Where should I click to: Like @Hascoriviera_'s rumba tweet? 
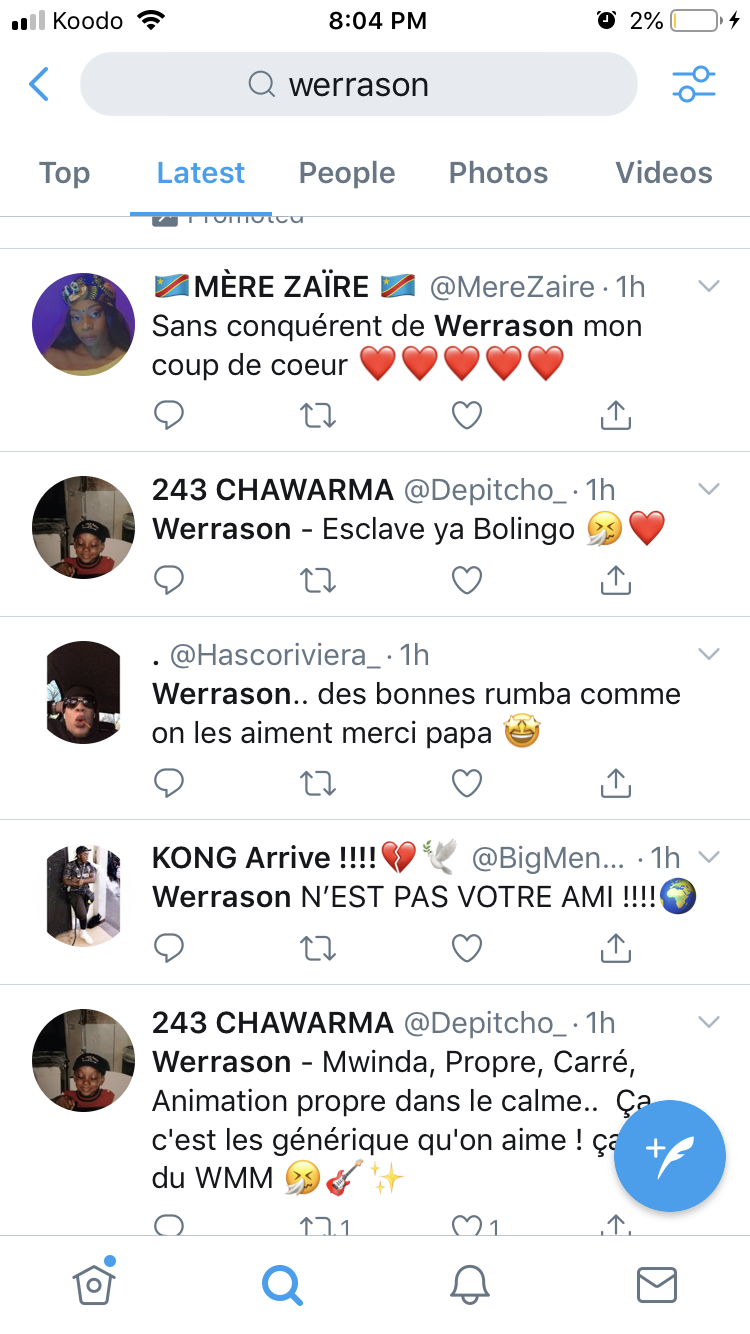(x=467, y=783)
